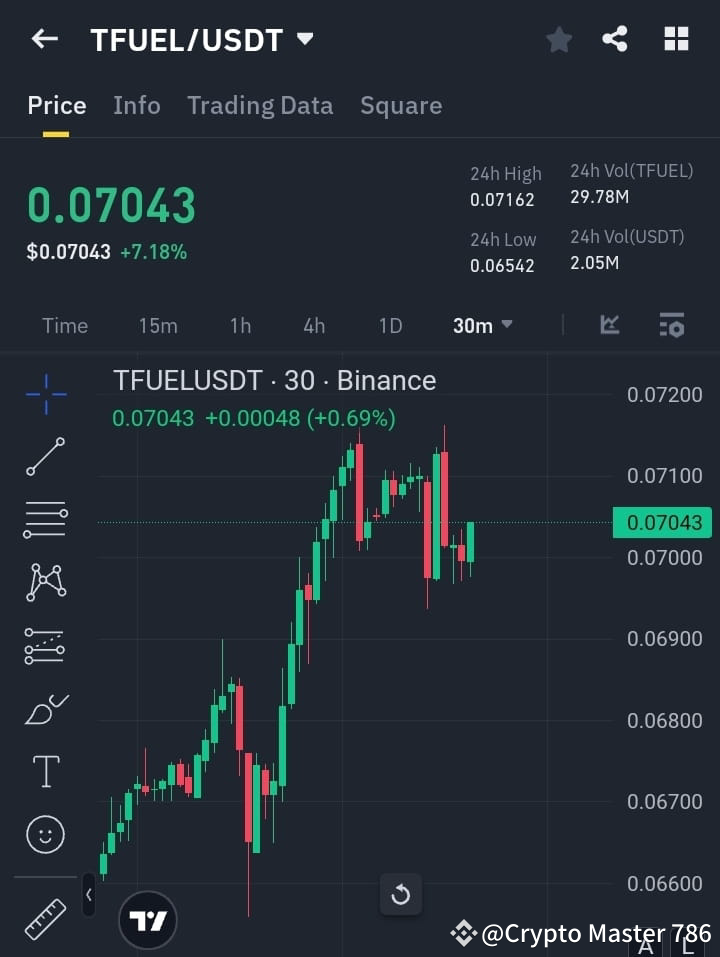
Task: Open the emoji sticker tool
Action: tap(44, 834)
